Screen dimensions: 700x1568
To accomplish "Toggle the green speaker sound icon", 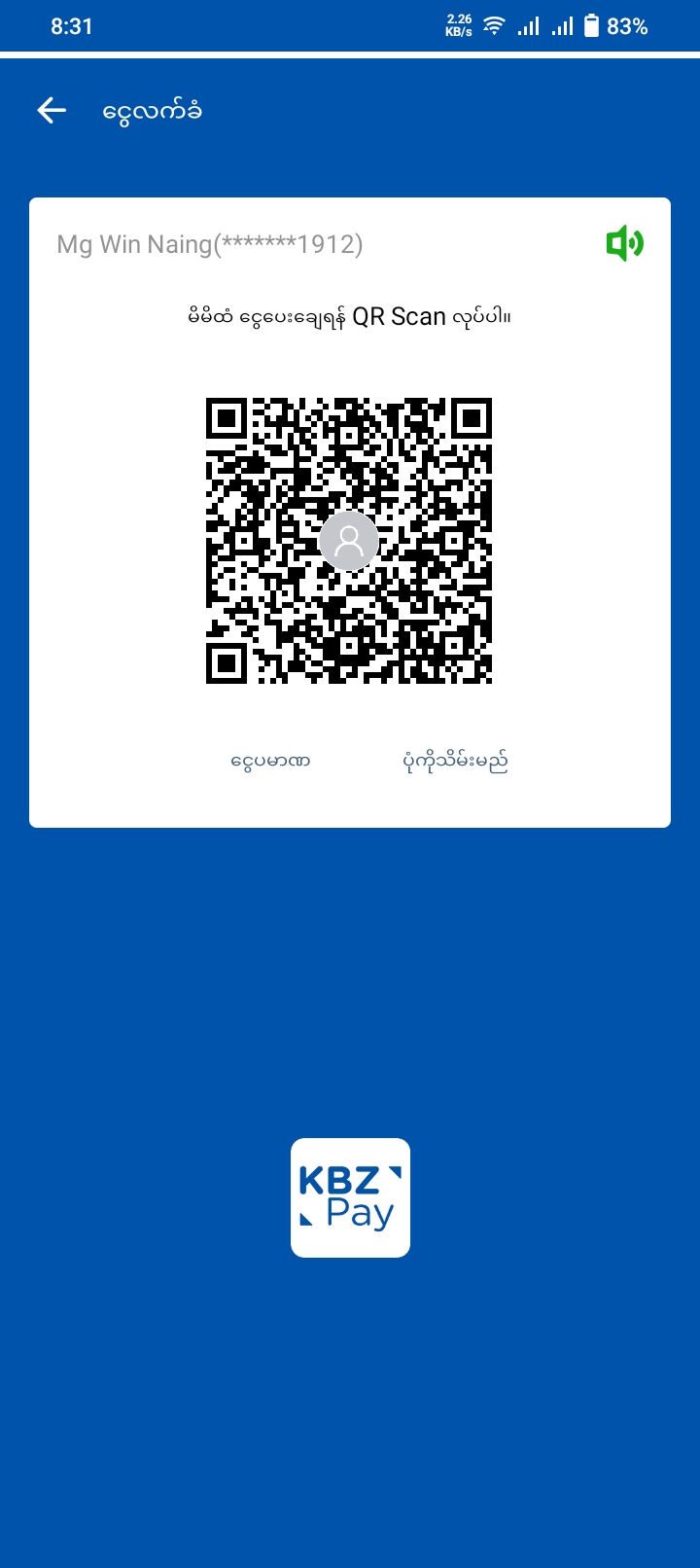I will pos(624,243).
